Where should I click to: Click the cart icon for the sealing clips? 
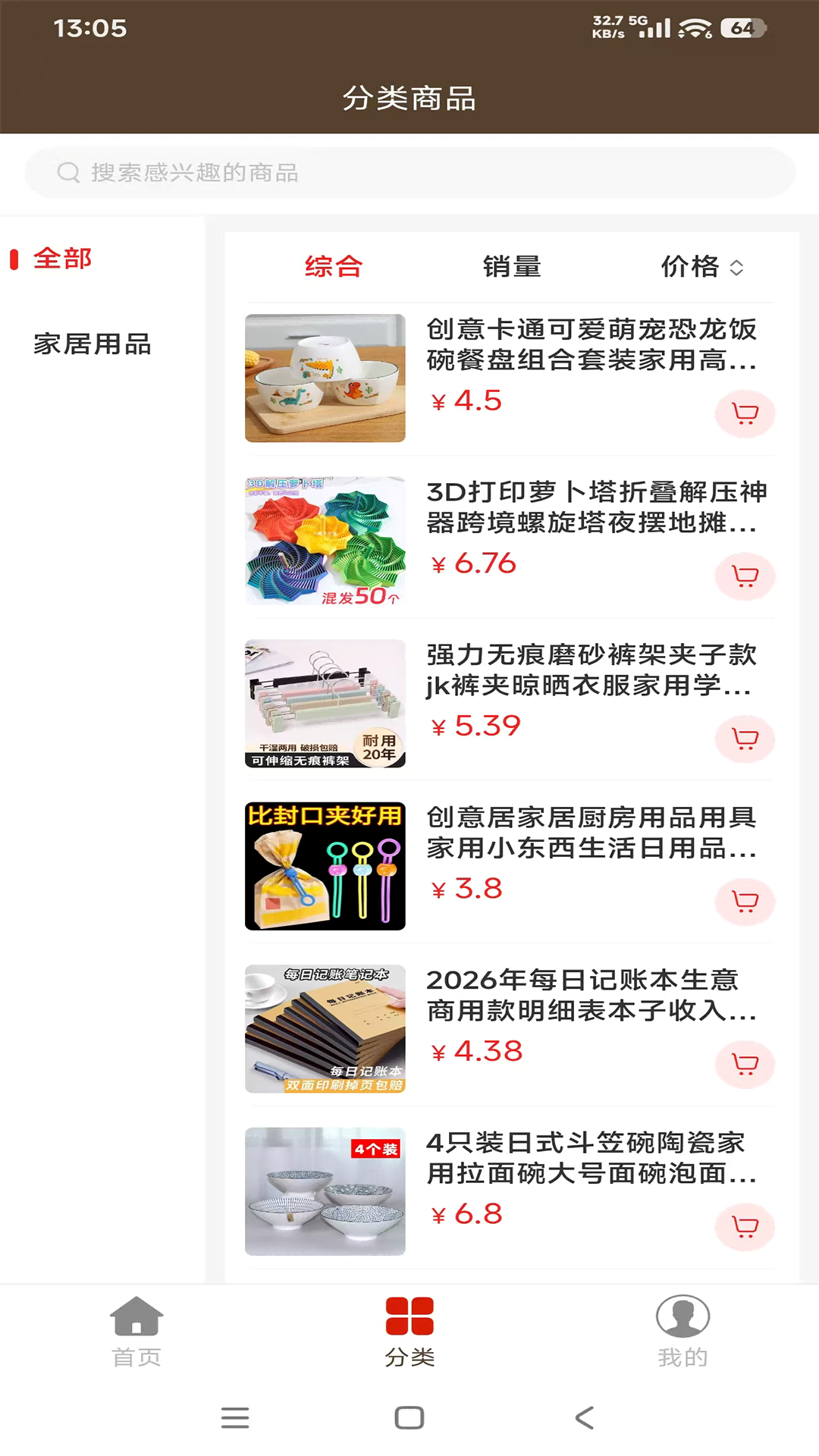[744, 902]
